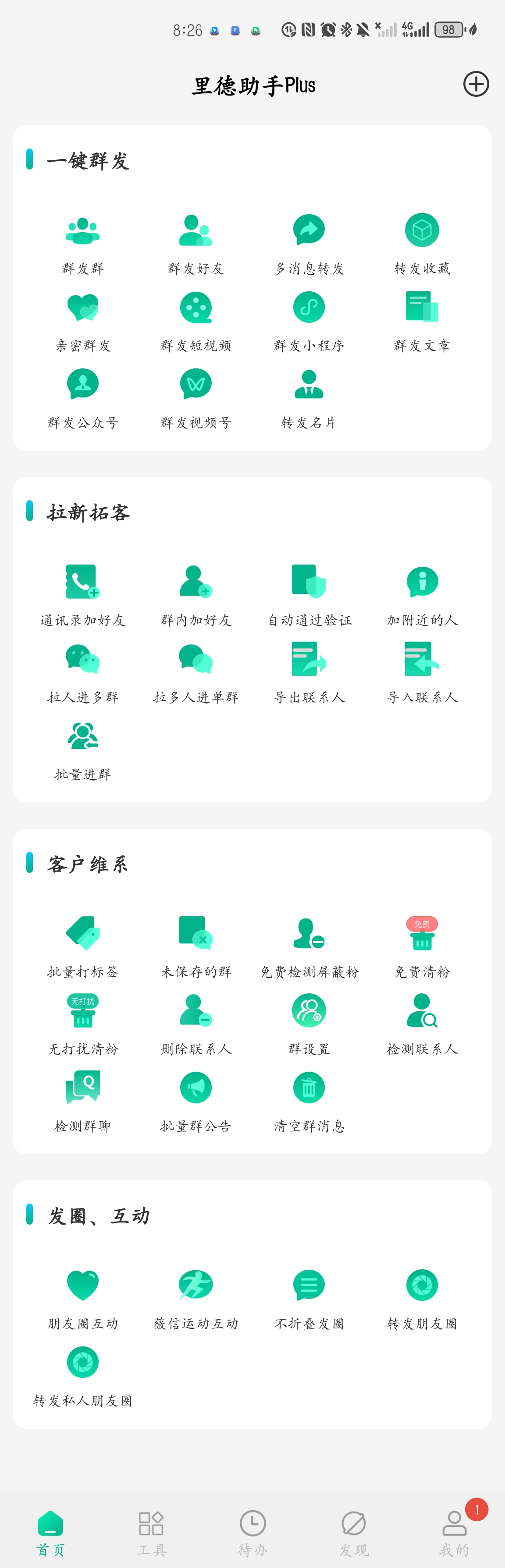Open 群发好友 feature
Viewport: 505px width, 1568px height.
click(196, 243)
